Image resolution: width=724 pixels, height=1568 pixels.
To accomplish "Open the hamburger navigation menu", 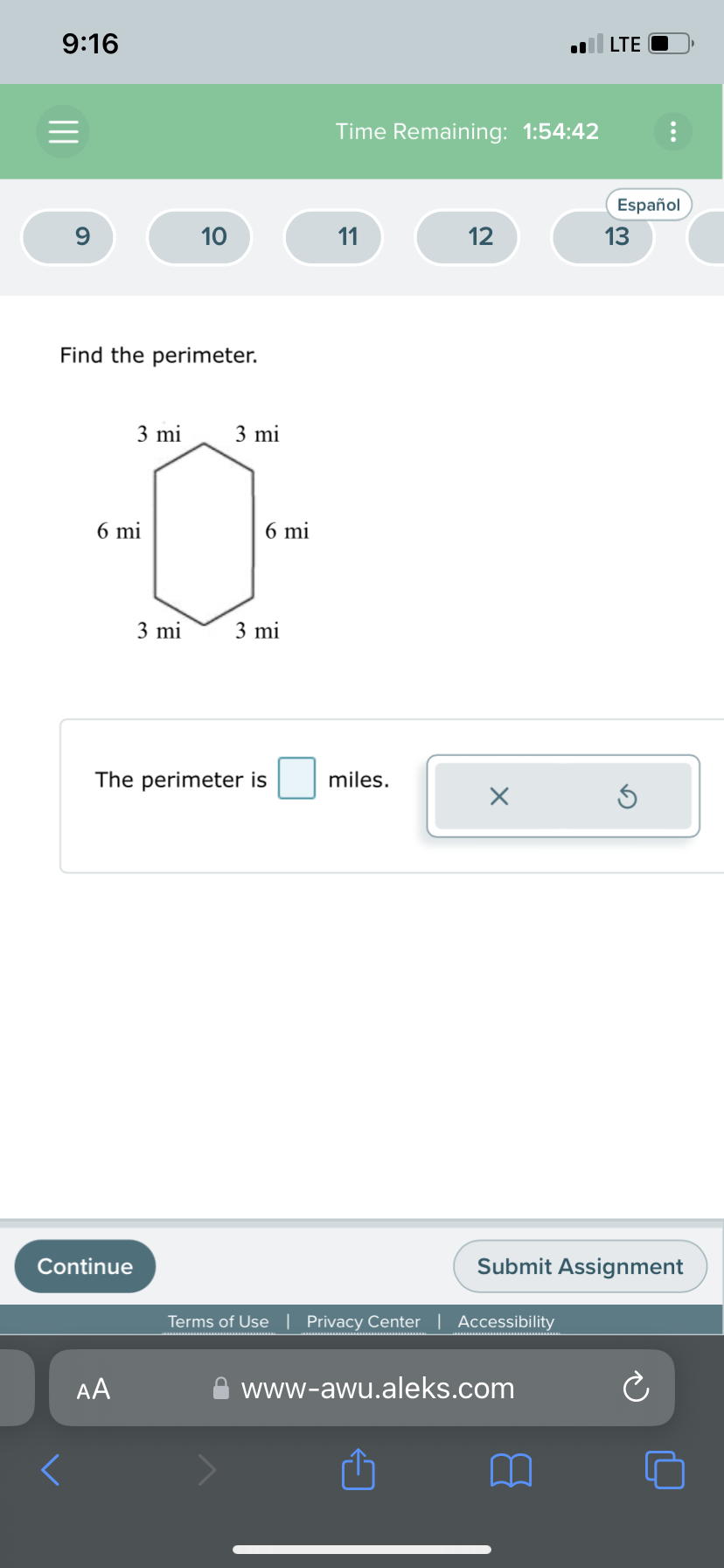I will [x=62, y=131].
